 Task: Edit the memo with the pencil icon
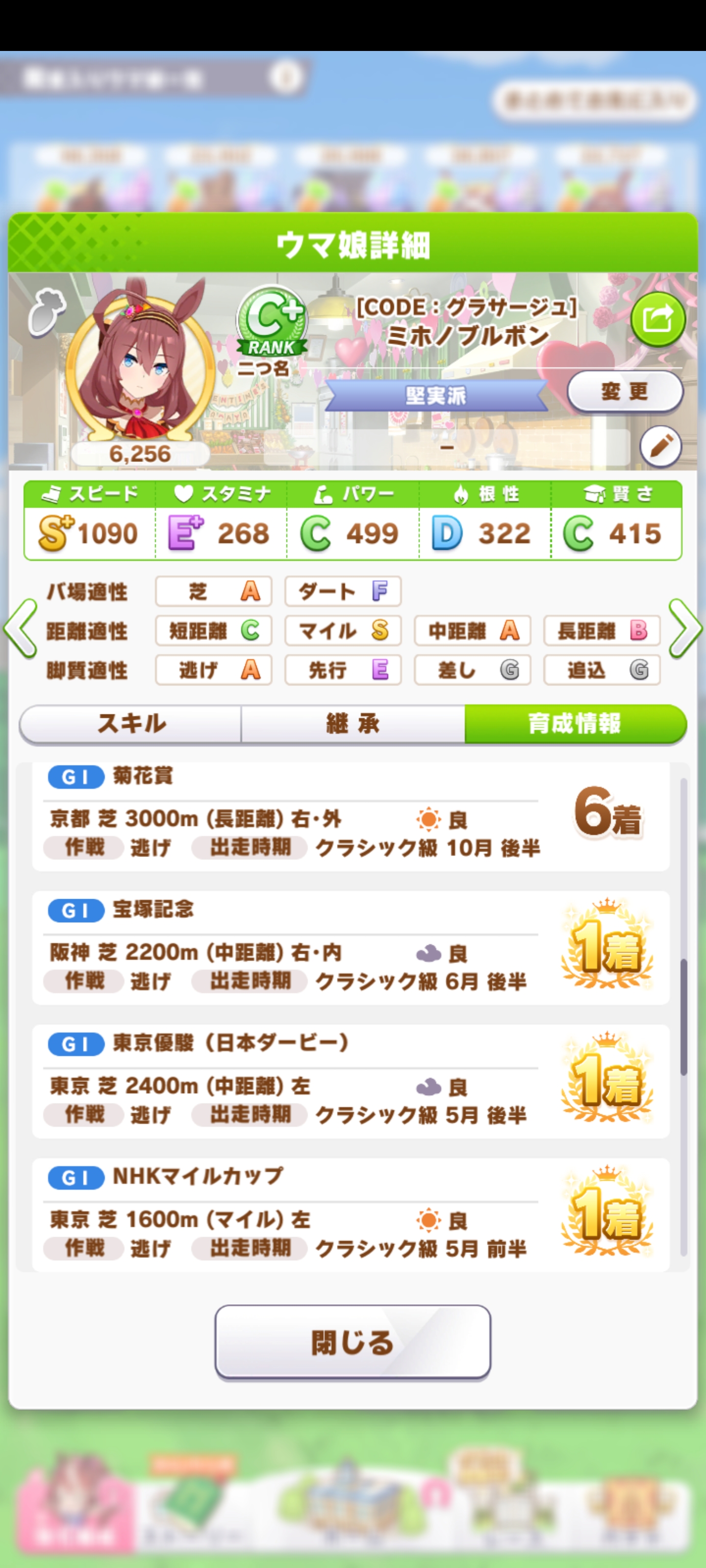pyautogui.click(x=660, y=447)
